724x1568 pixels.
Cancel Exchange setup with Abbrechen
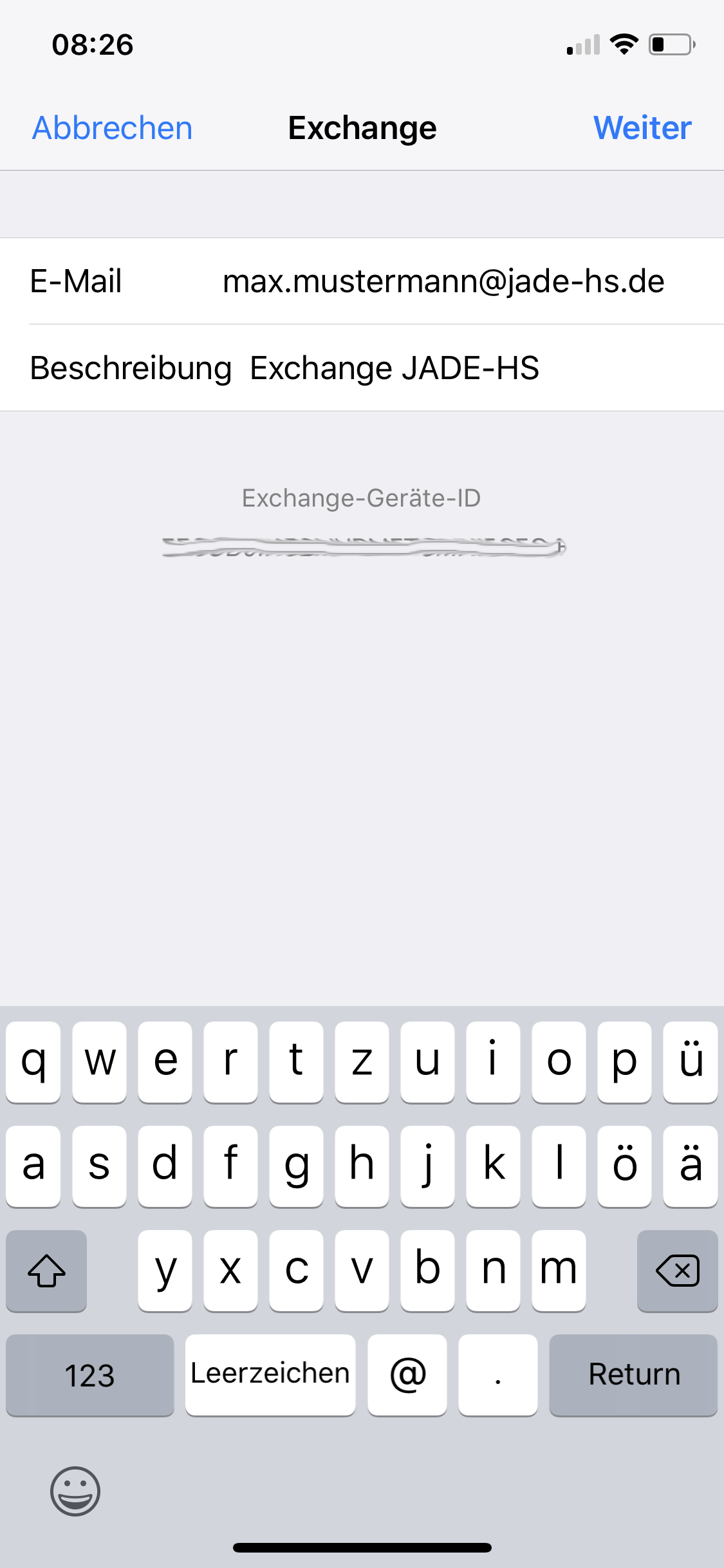(x=113, y=128)
